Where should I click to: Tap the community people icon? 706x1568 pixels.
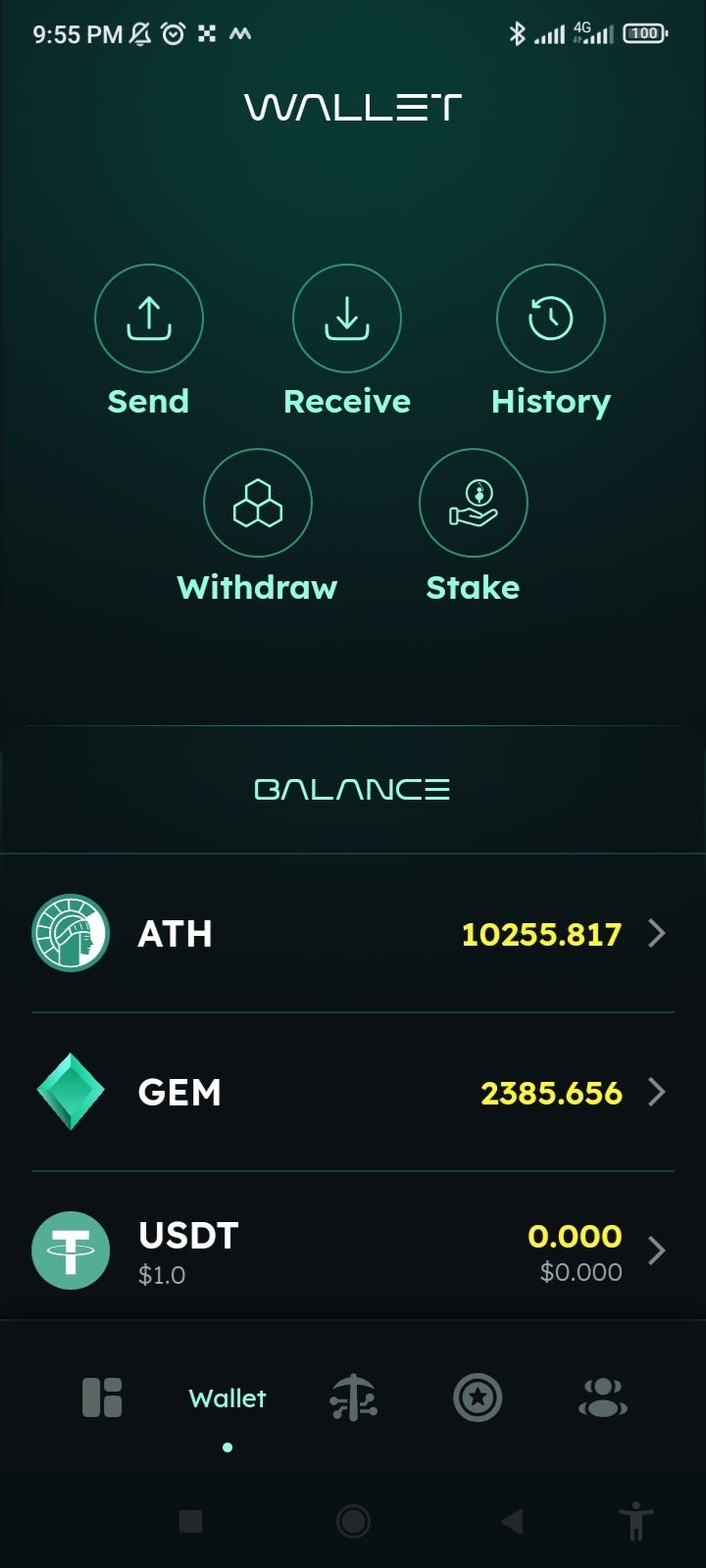(x=602, y=1398)
